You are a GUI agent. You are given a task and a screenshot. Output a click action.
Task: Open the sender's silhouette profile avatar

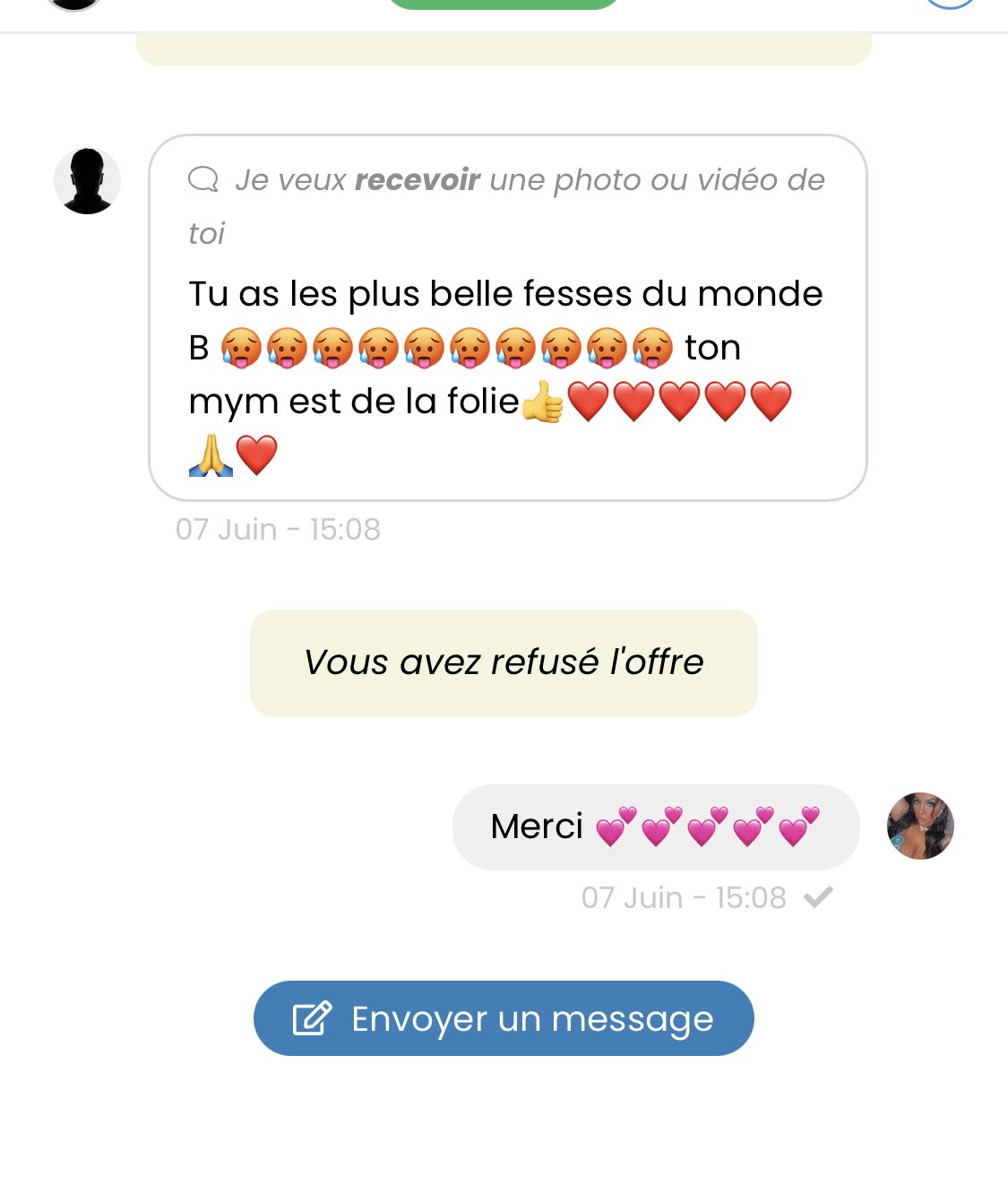(87, 181)
